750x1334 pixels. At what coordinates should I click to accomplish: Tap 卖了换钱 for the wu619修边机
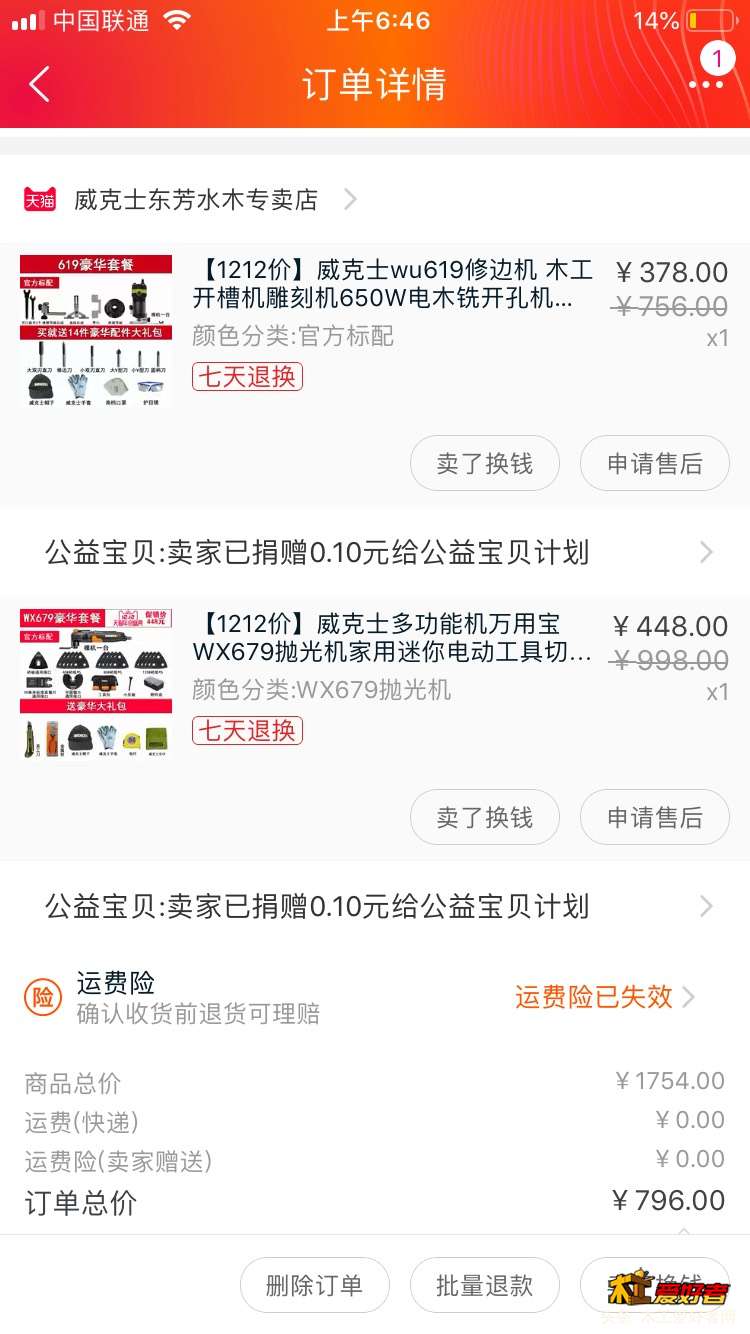[484, 464]
